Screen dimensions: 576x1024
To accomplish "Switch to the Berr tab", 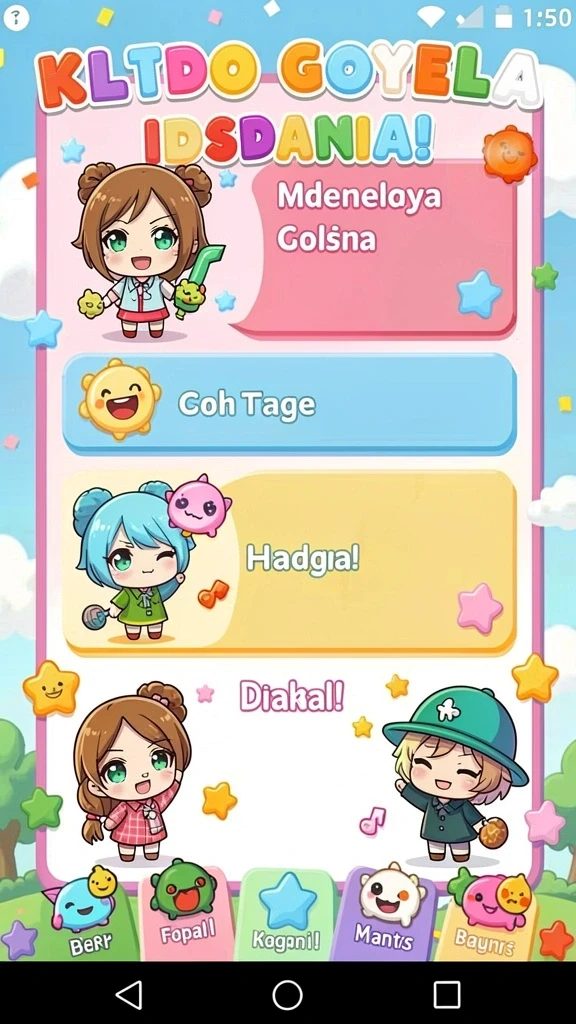I will pos(85,914).
